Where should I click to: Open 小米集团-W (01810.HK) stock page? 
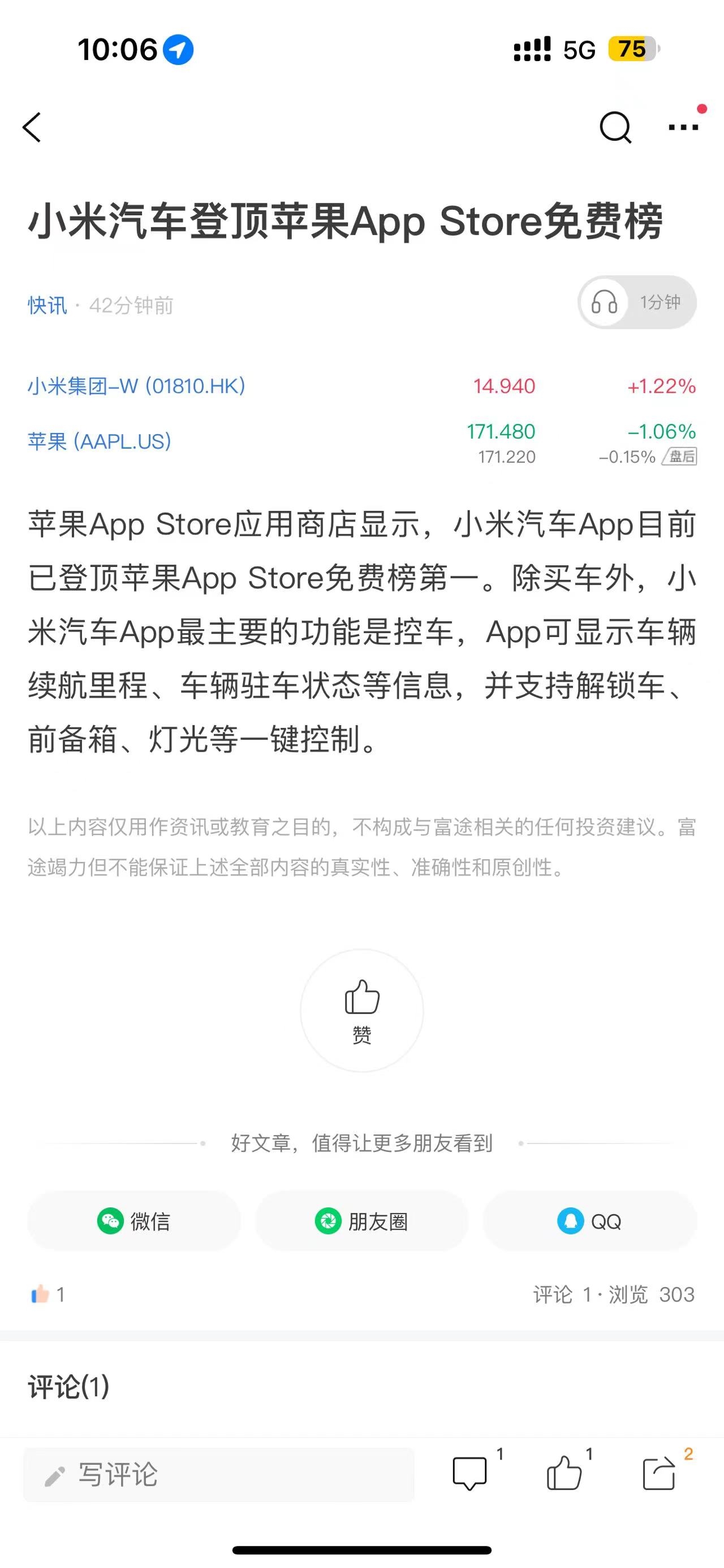coord(137,387)
